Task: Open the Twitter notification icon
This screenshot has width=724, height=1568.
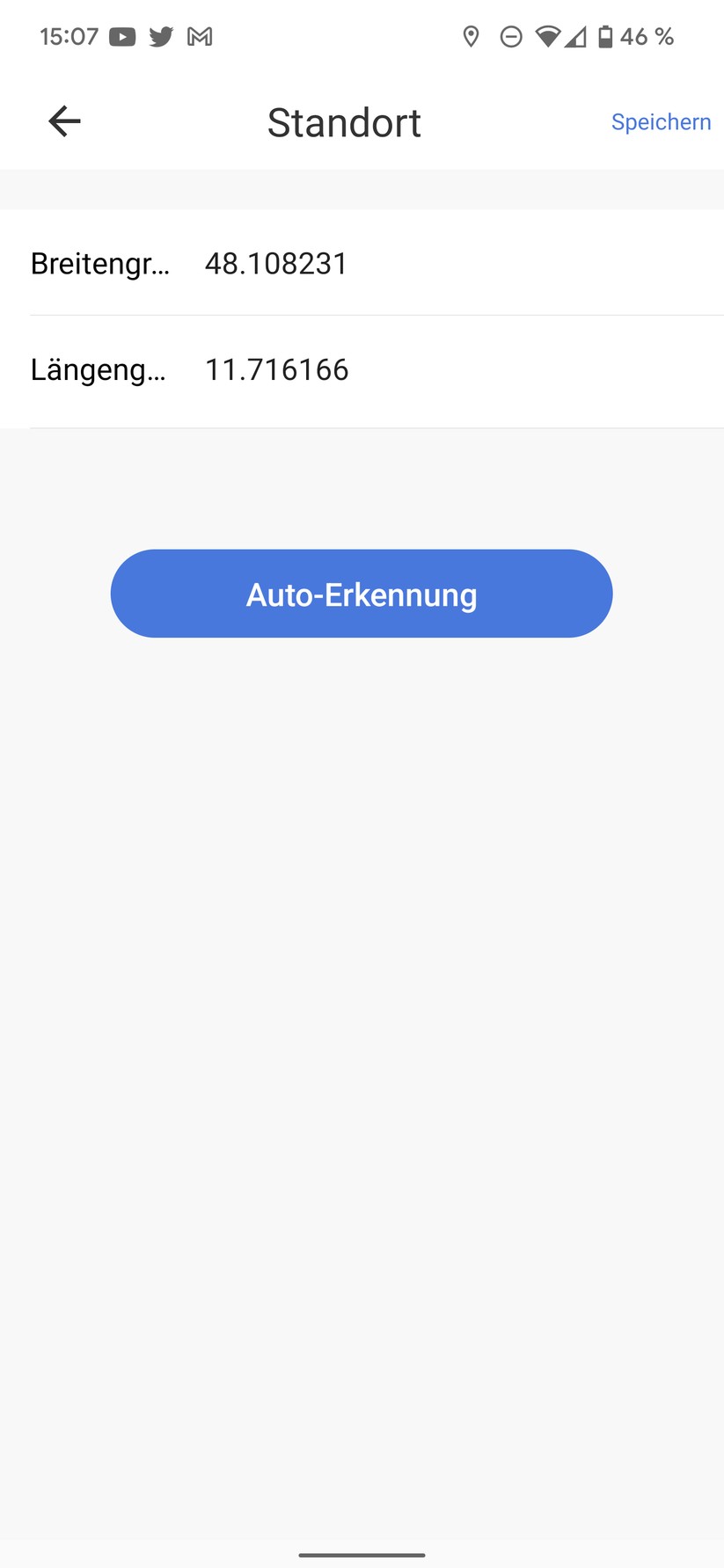Action: pyautogui.click(x=161, y=36)
